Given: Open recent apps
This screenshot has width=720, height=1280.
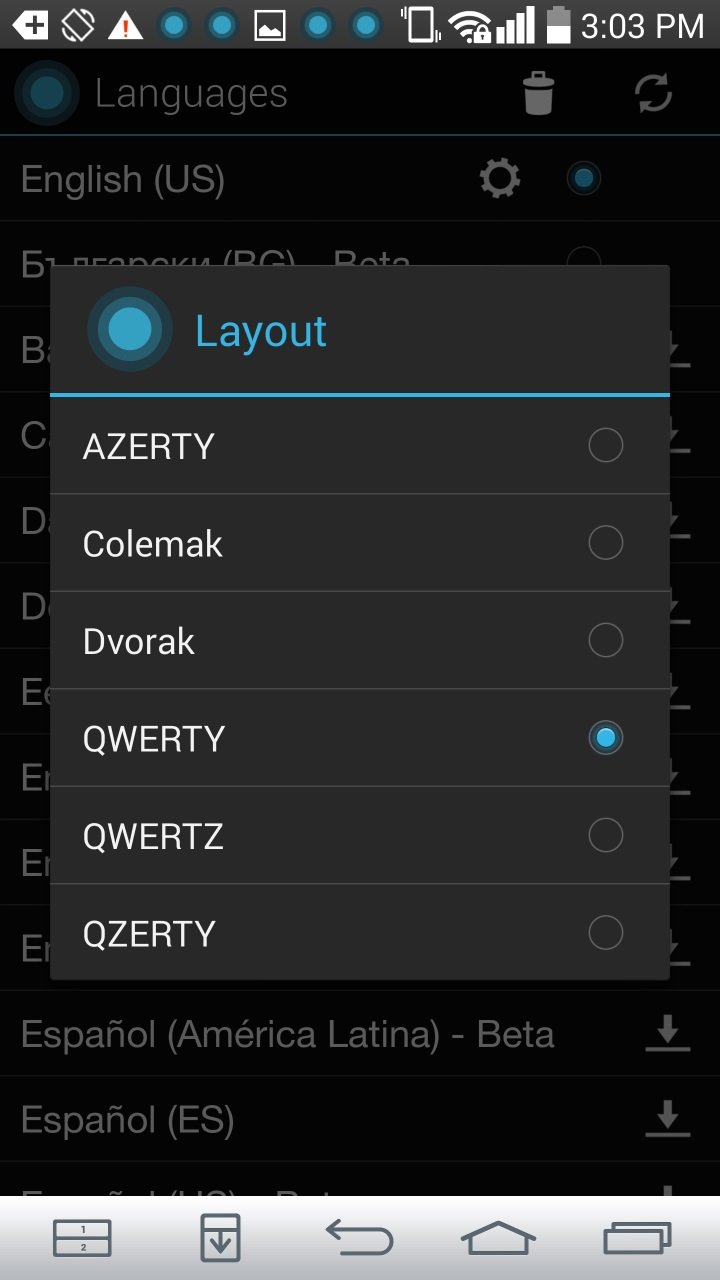Looking at the screenshot, I should pyautogui.click(x=638, y=1238).
